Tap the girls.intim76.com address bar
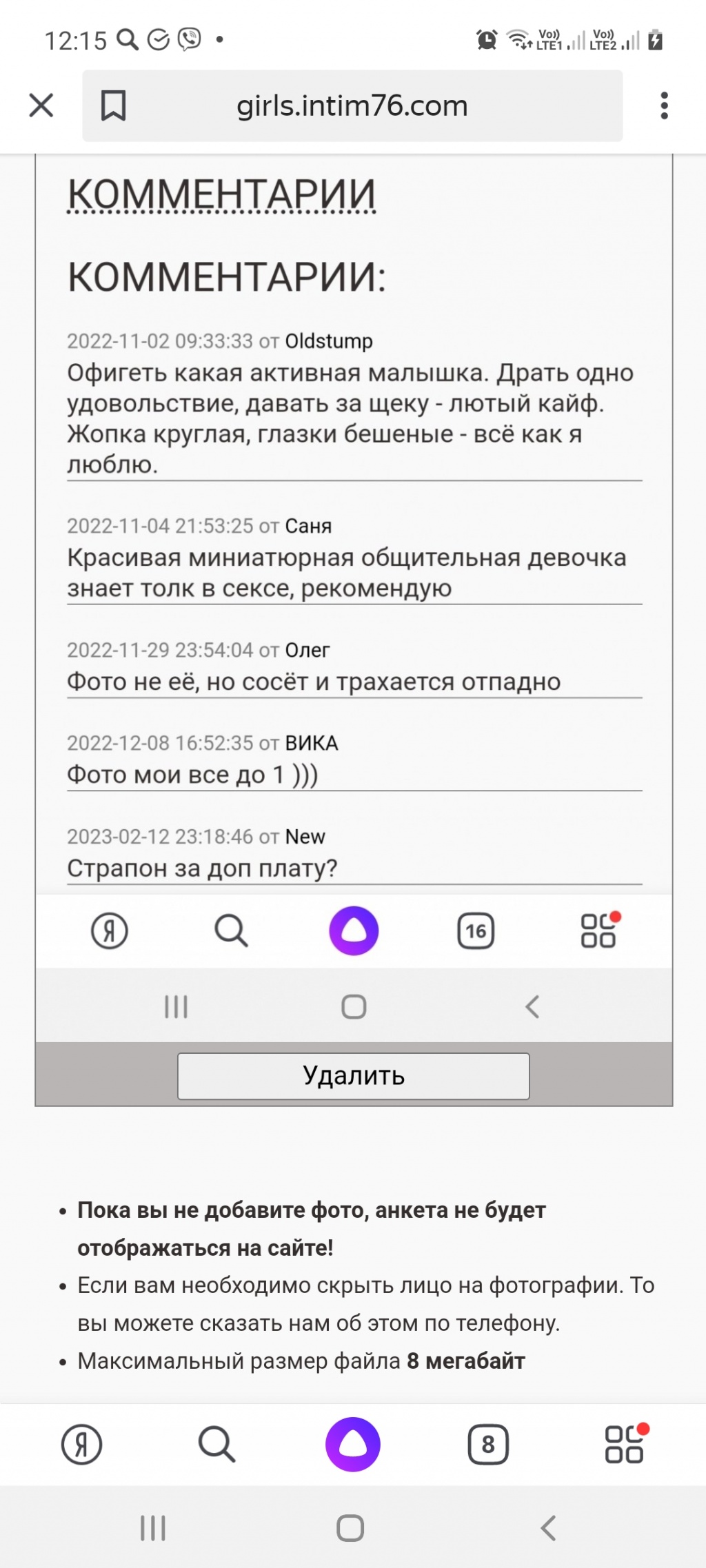The width and height of the screenshot is (706, 1568). pos(352,105)
